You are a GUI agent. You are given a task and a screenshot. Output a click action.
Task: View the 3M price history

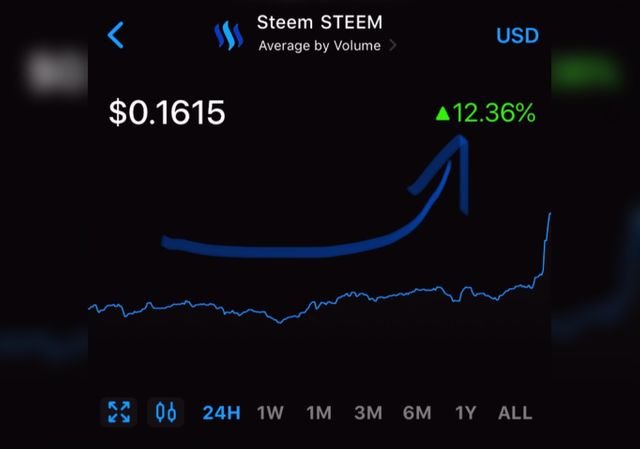pos(367,412)
